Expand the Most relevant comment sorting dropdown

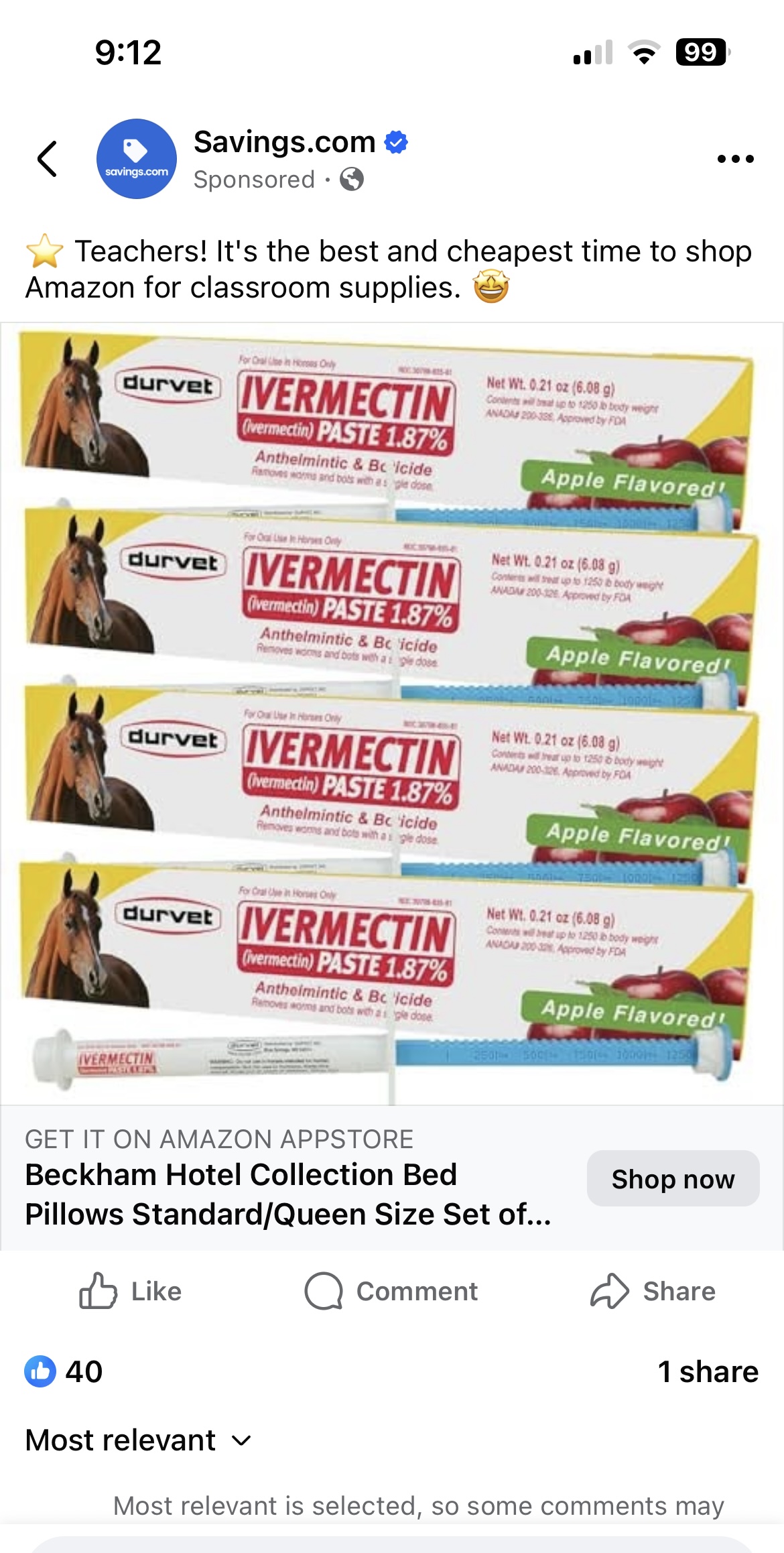point(138,1440)
